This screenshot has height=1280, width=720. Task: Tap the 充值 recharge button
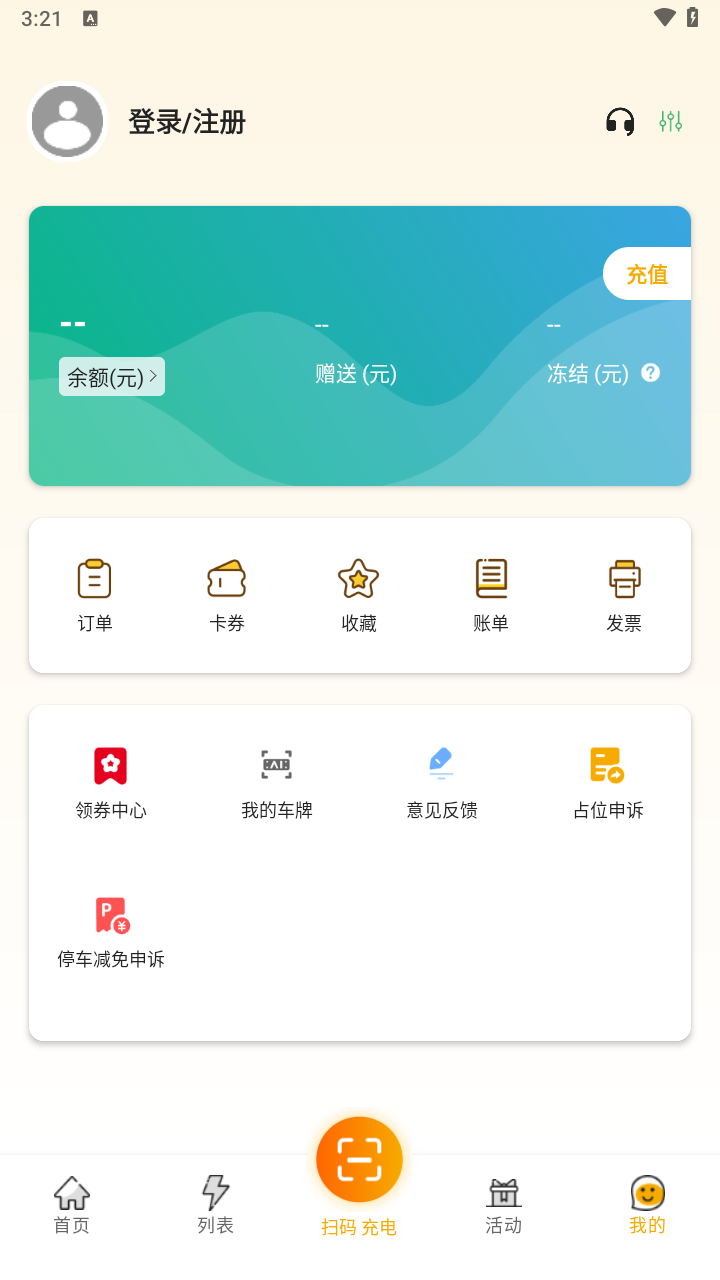point(650,273)
